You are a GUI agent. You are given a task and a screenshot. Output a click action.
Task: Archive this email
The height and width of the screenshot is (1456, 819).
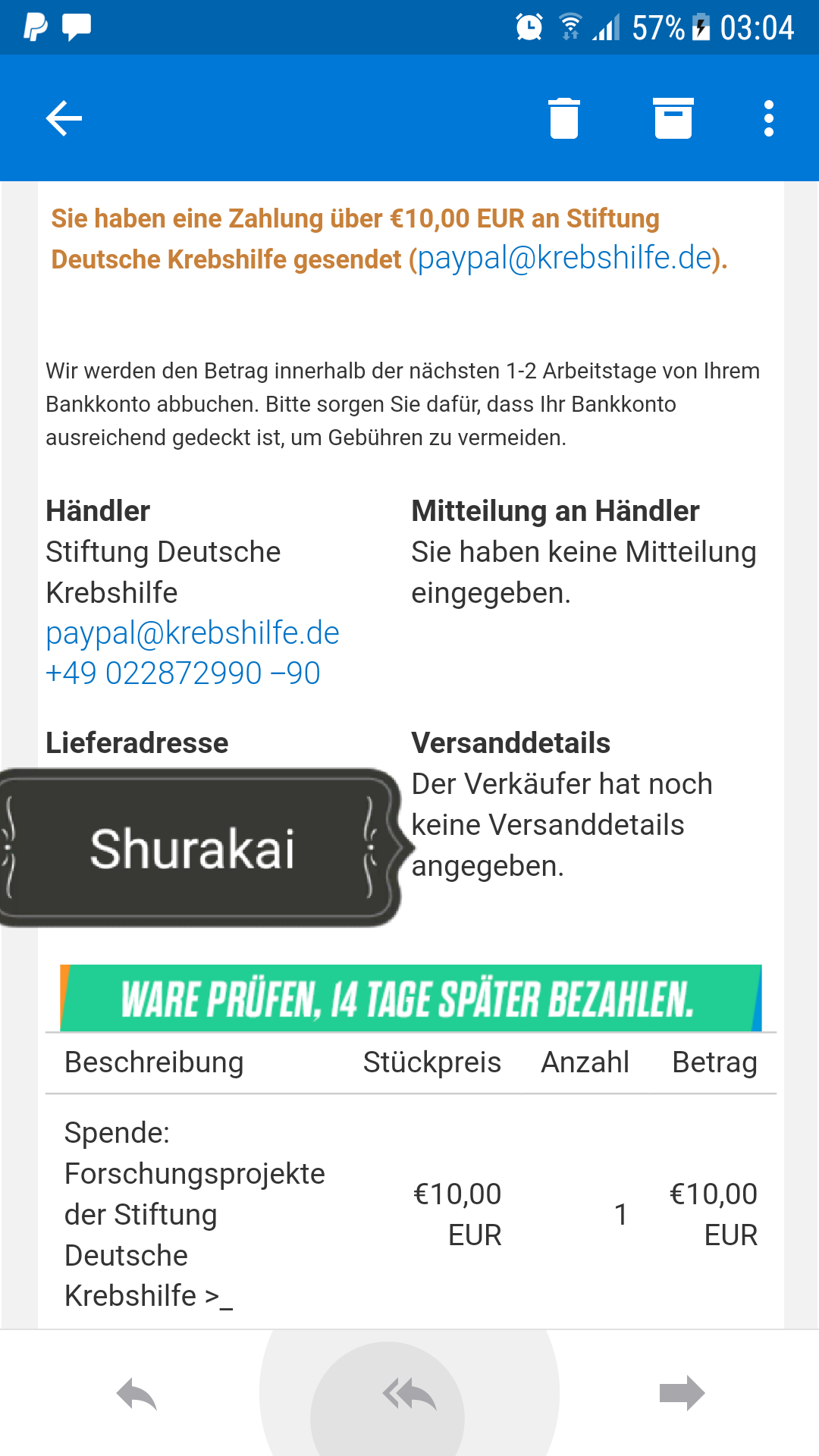pyautogui.click(x=673, y=118)
